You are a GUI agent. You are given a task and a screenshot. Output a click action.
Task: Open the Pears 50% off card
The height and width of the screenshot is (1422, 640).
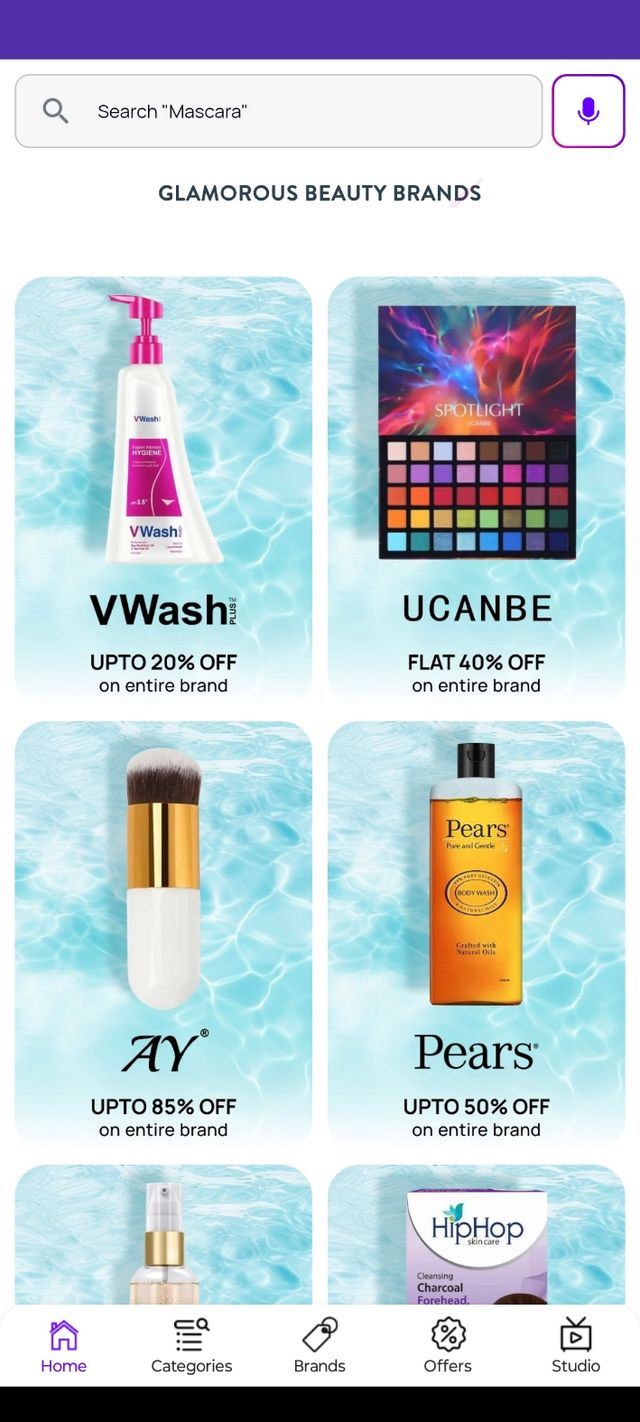point(476,932)
